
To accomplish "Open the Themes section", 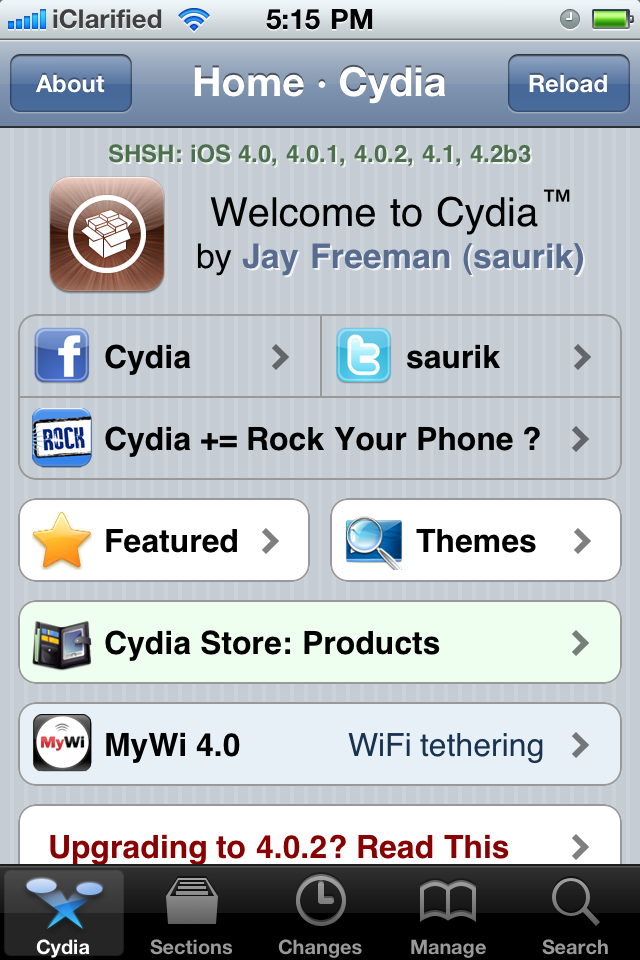I will 476,541.
